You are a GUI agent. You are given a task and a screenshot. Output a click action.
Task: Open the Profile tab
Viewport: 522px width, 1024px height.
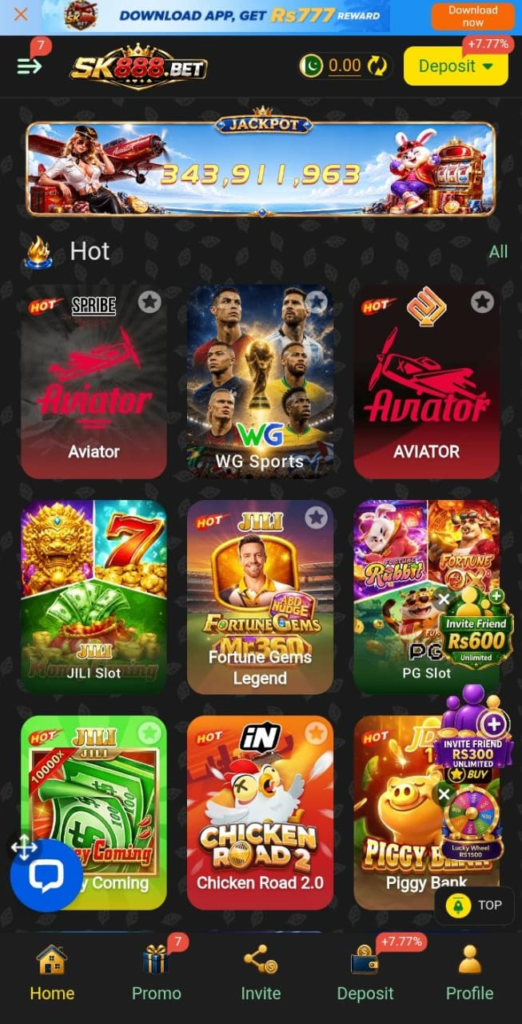coord(469,973)
